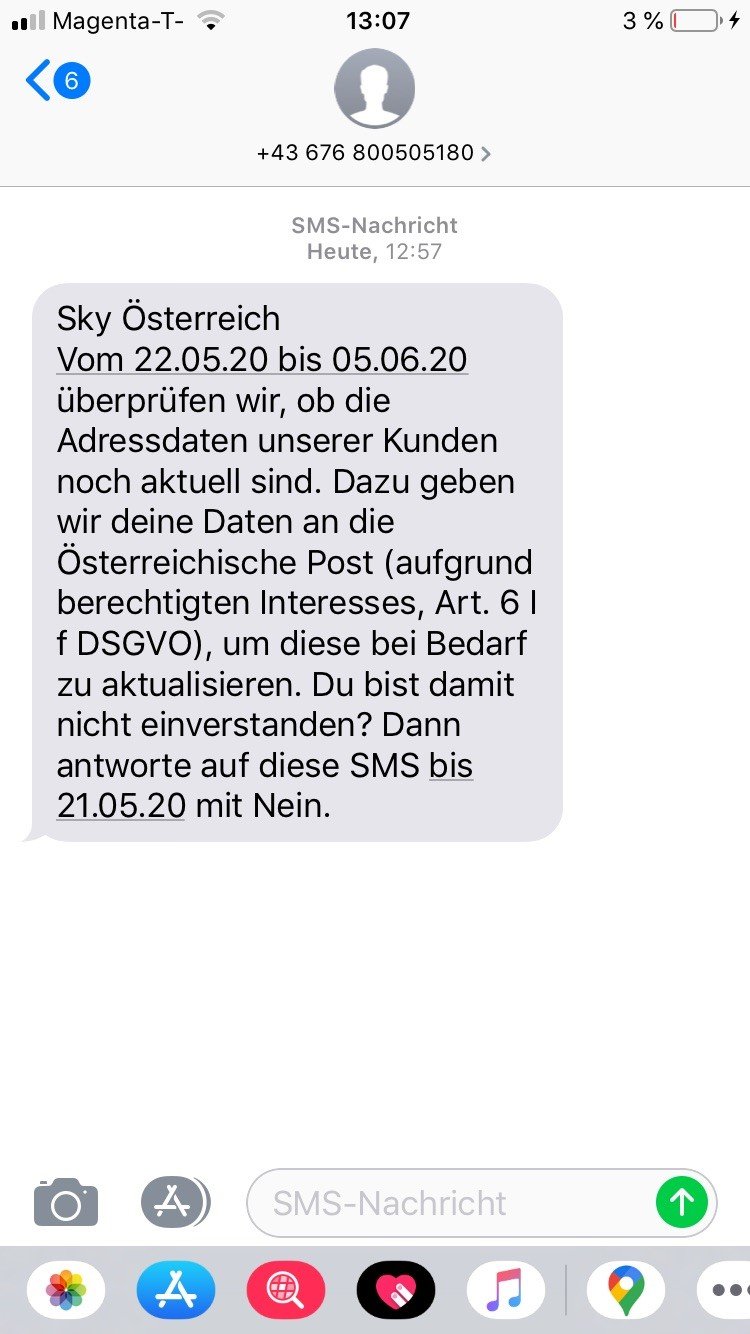Image resolution: width=750 pixels, height=1334 pixels.
Task: Open the camera to attach a photo
Action: tap(66, 1202)
